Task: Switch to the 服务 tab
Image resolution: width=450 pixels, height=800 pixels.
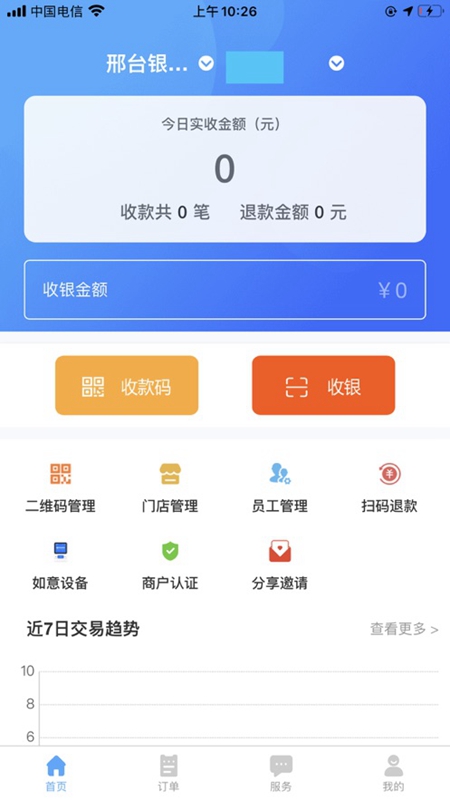Action: point(281,773)
